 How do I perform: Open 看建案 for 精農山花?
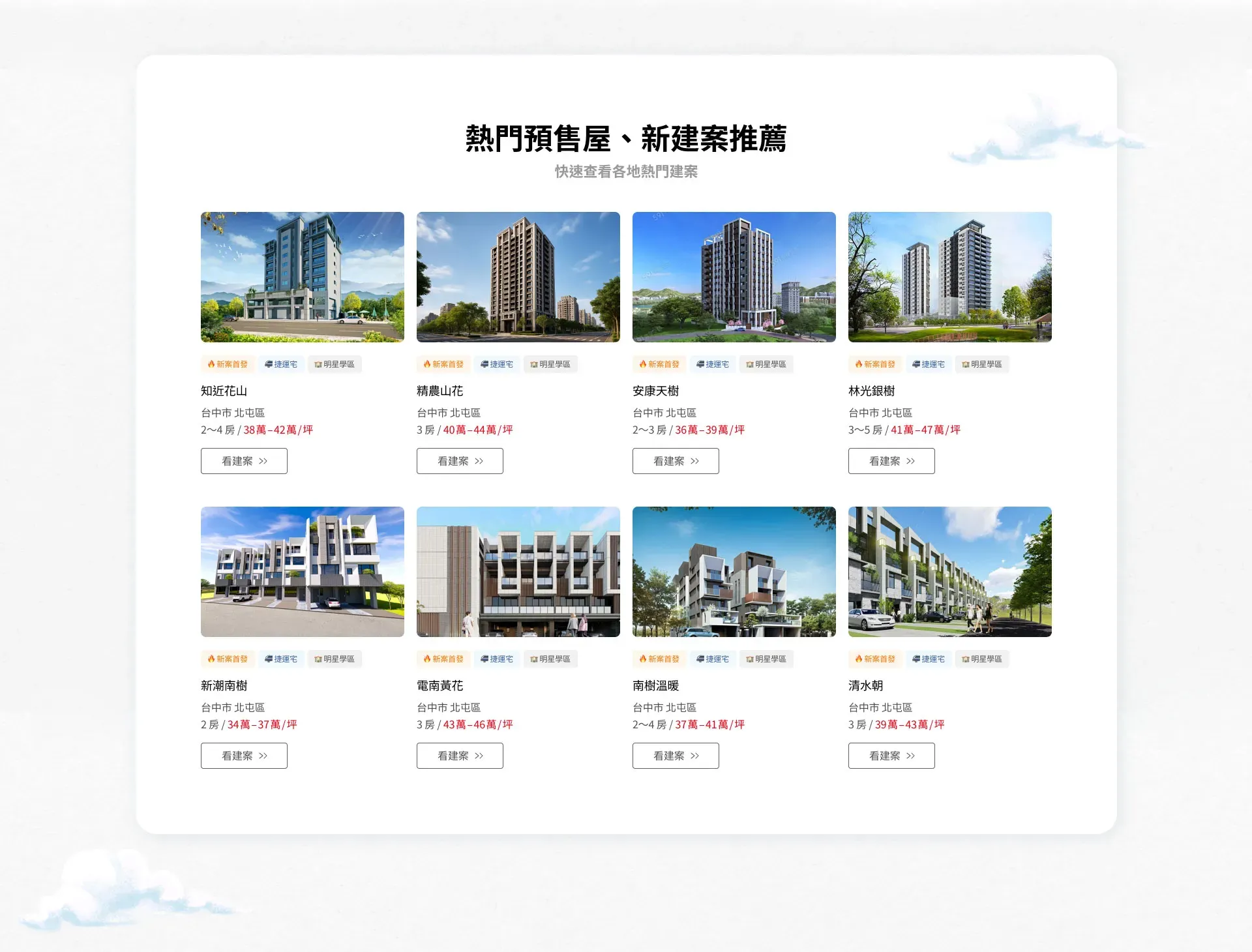[x=460, y=461]
